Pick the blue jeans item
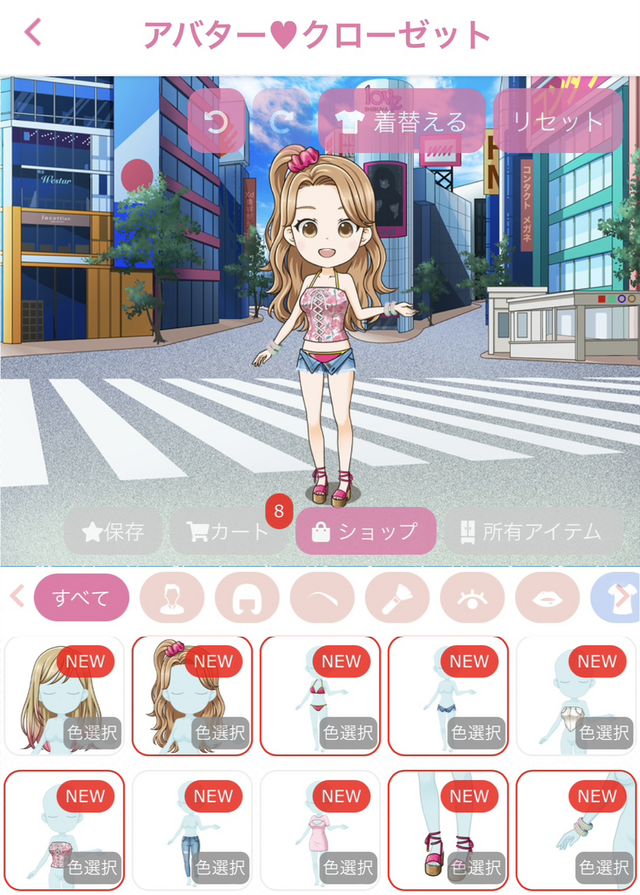This screenshot has width=640, height=895. [191, 829]
